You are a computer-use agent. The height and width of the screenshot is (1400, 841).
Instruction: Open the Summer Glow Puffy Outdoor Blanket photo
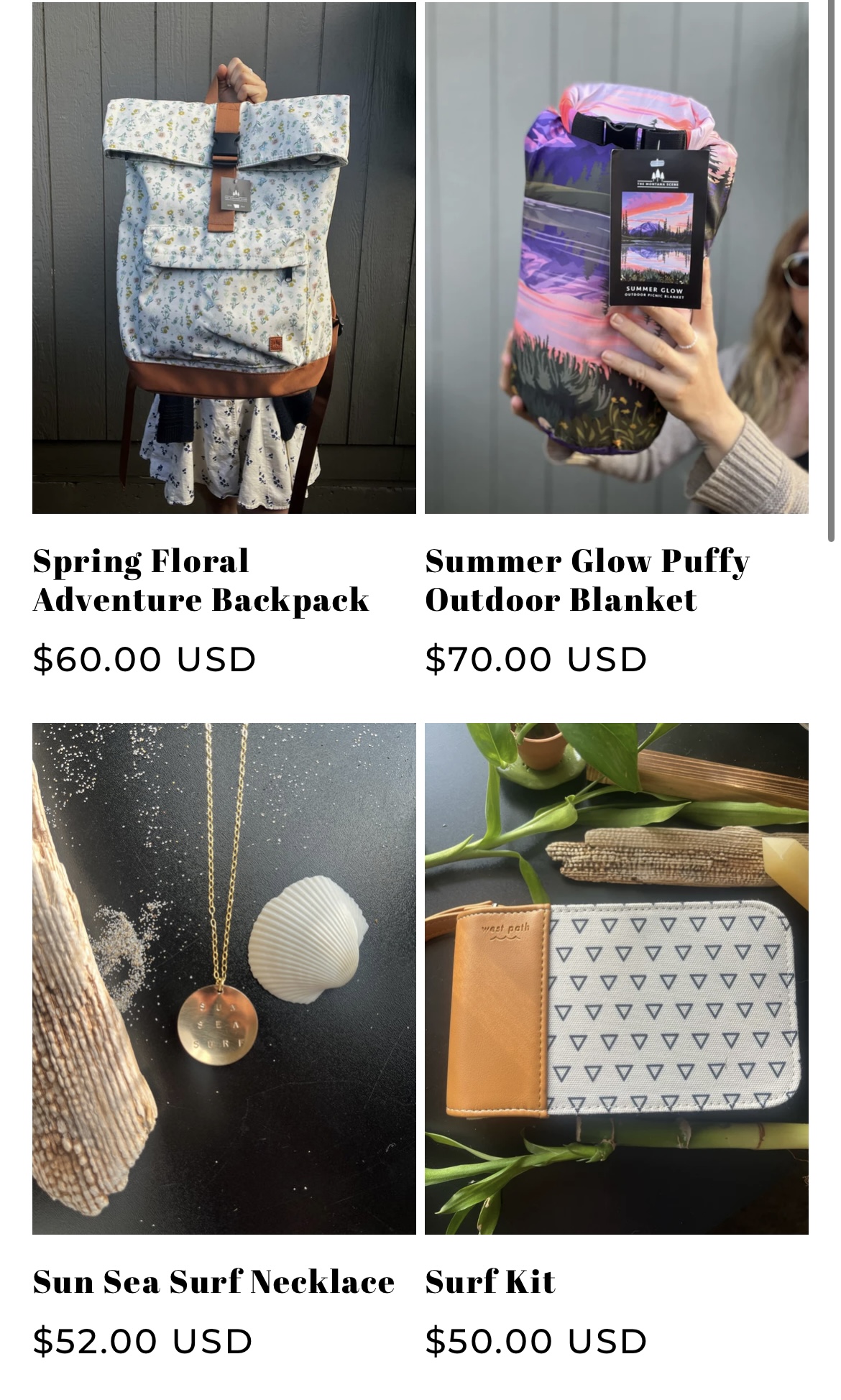[x=616, y=257]
